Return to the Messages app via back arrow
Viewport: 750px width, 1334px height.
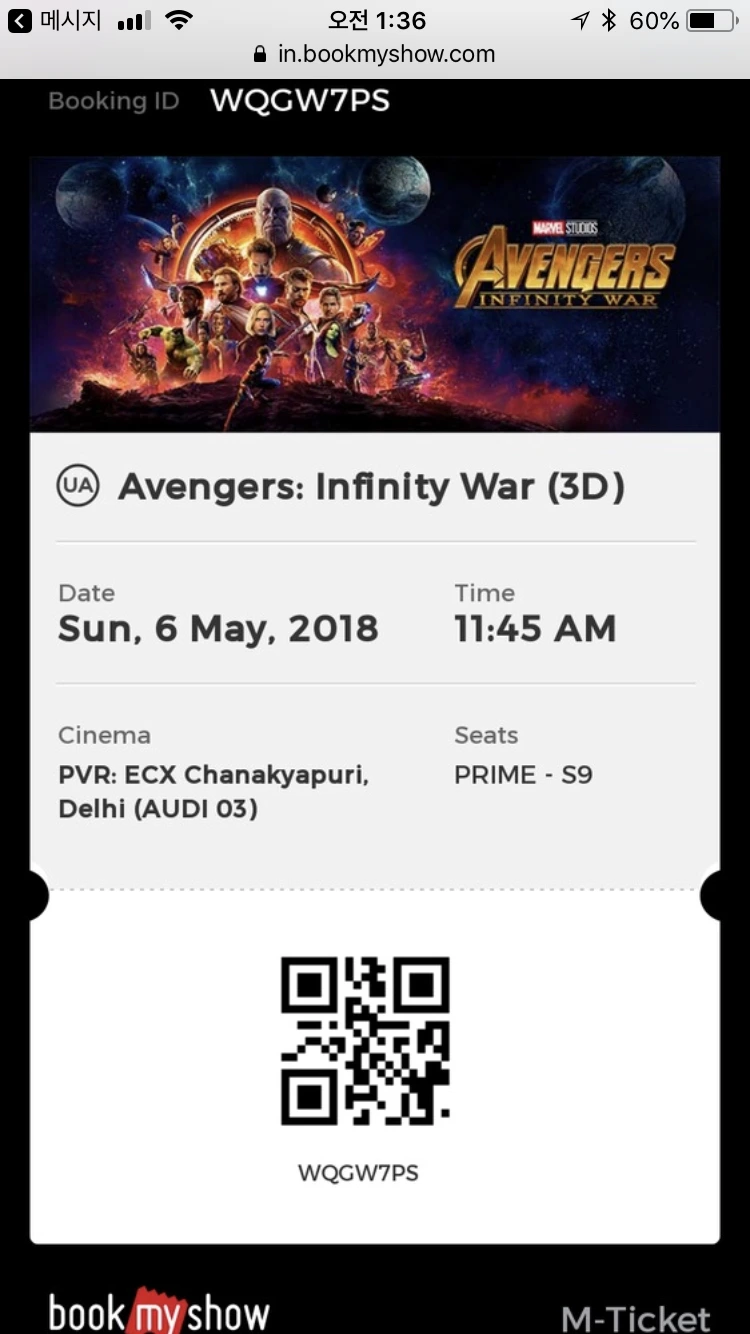54,21
